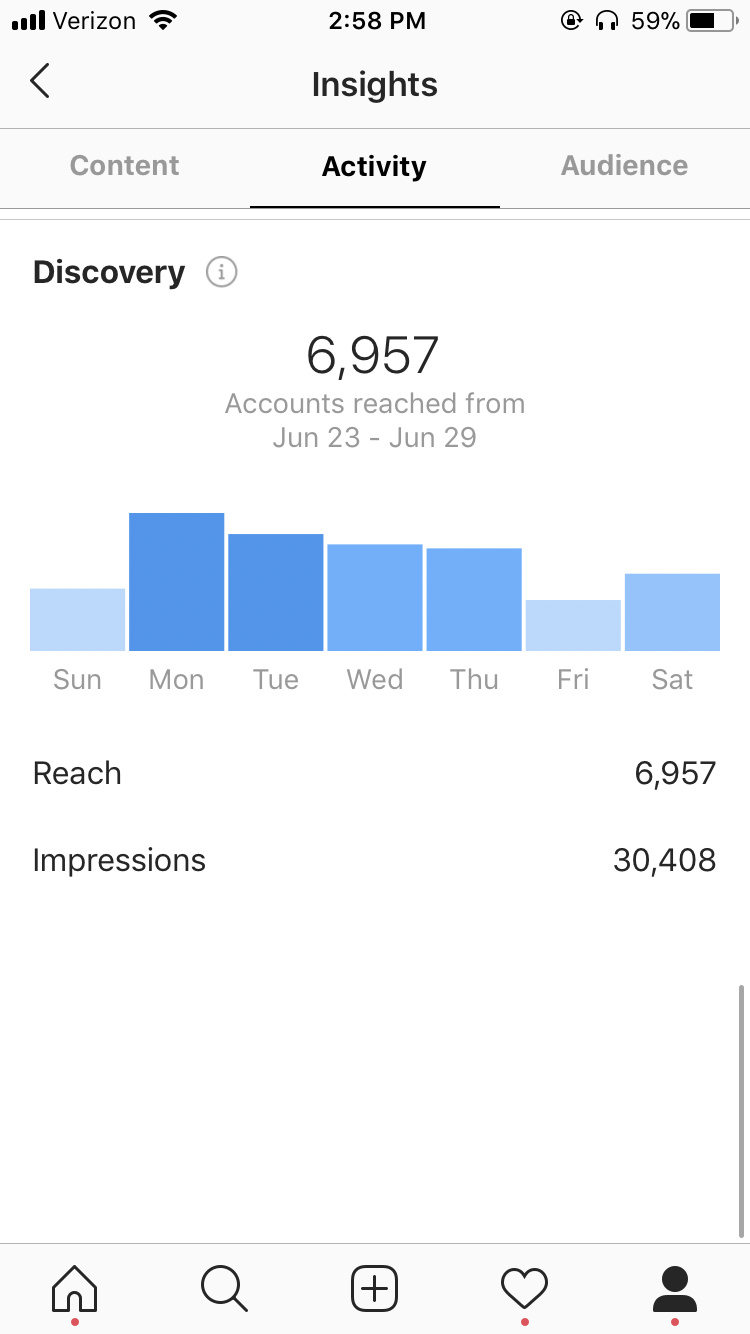
Task: Tap the Discovery info icon
Action: pyautogui.click(x=222, y=272)
